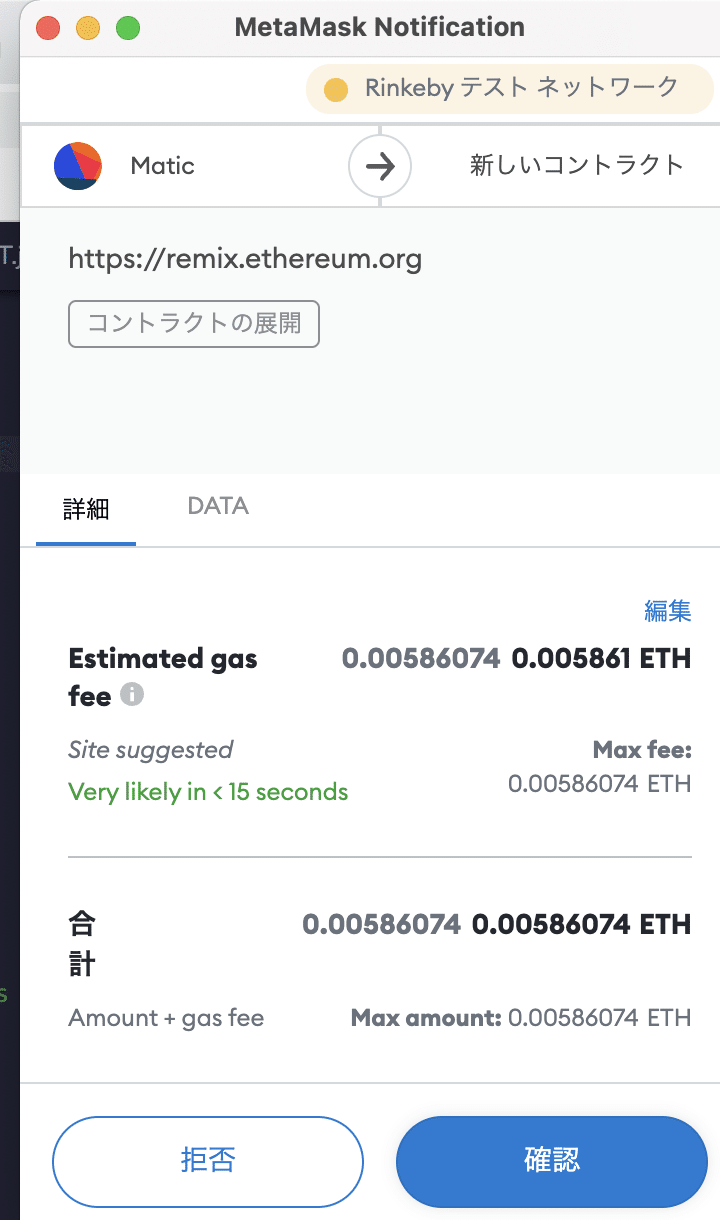Edit the gas fee via 編集
The image size is (720, 1220).
pyautogui.click(x=667, y=611)
